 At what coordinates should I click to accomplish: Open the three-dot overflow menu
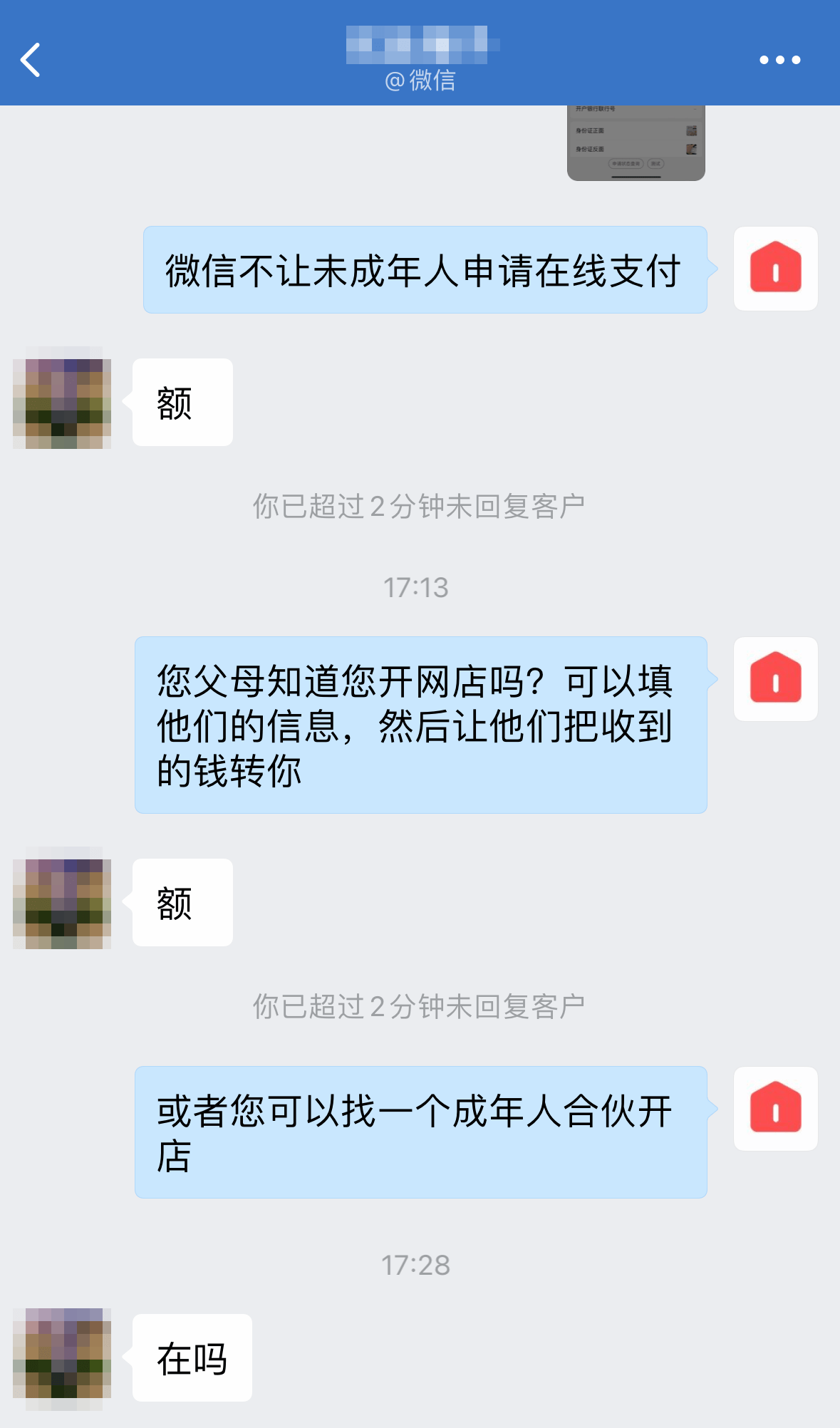click(x=779, y=60)
